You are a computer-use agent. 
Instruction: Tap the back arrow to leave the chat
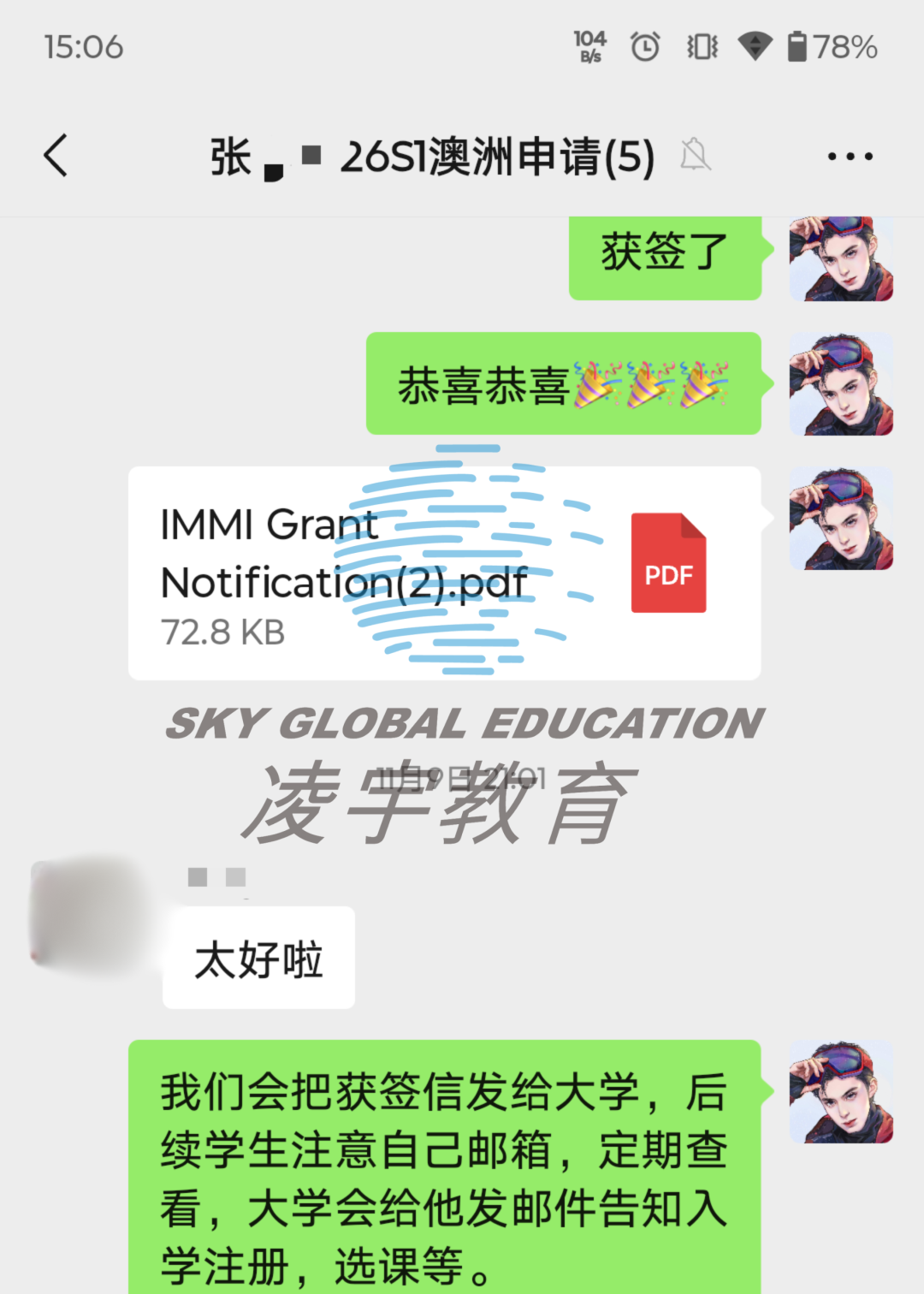click(x=55, y=157)
